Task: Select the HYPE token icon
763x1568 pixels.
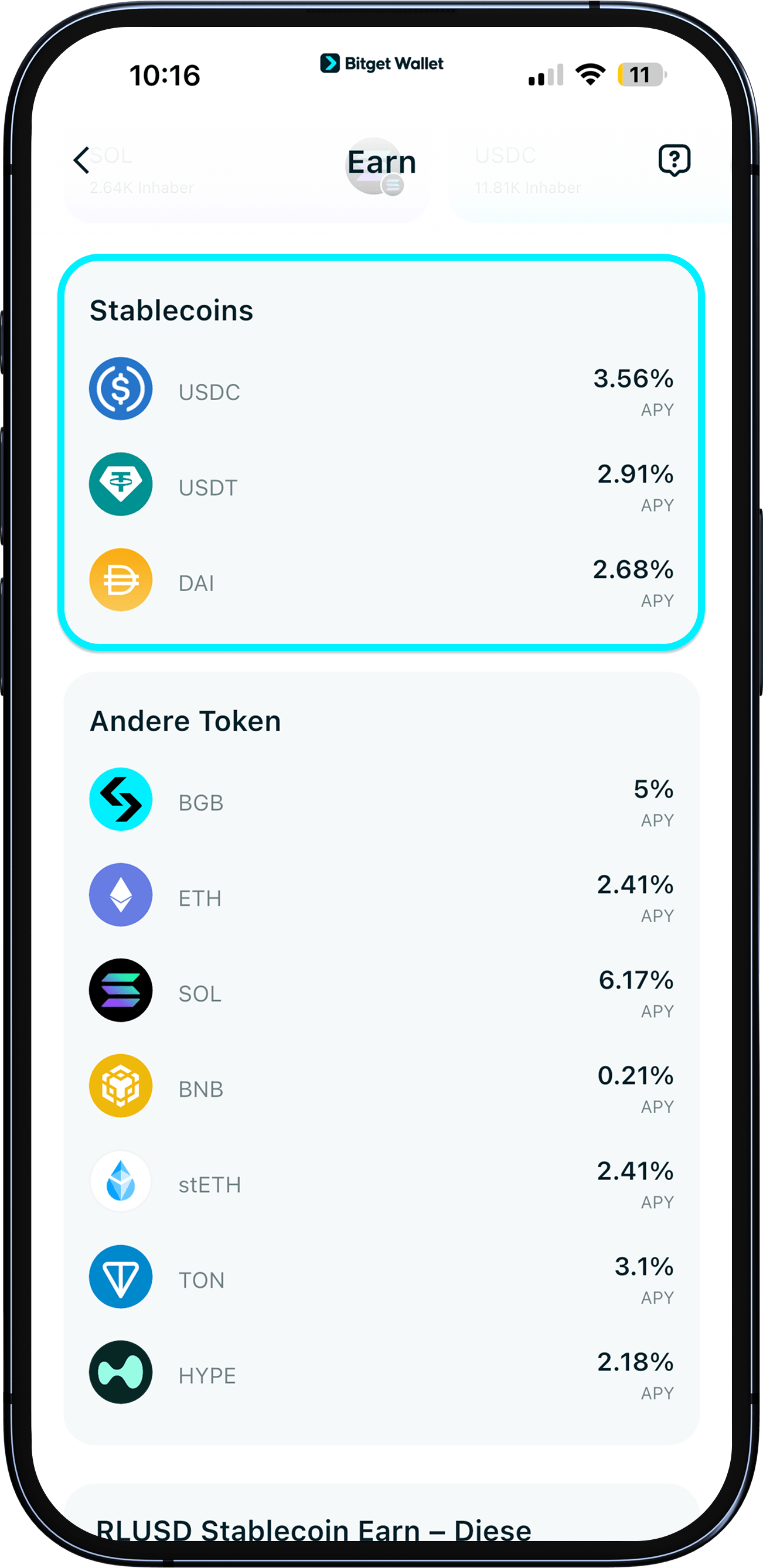Action: pos(120,1372)
